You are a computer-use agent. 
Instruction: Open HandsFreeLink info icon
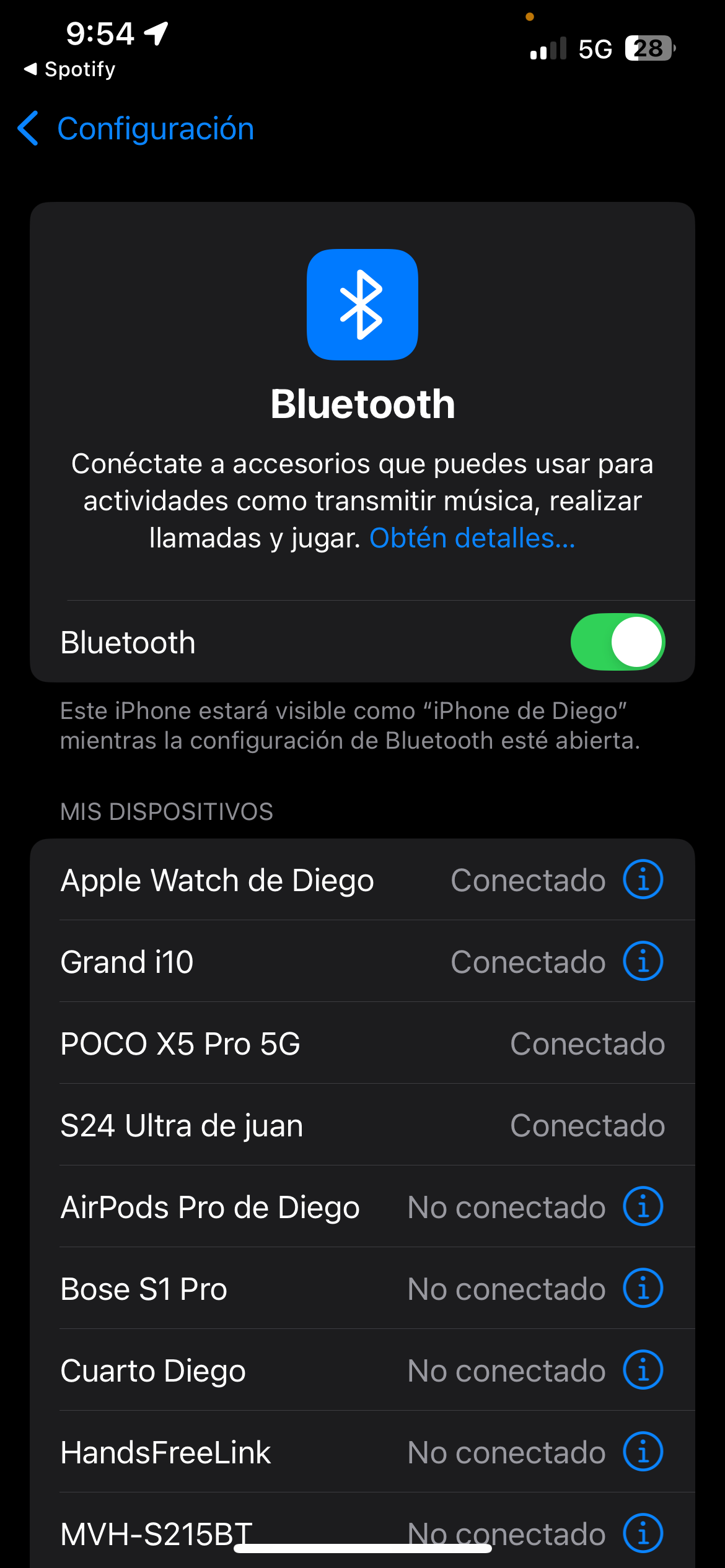(643, 1452)
